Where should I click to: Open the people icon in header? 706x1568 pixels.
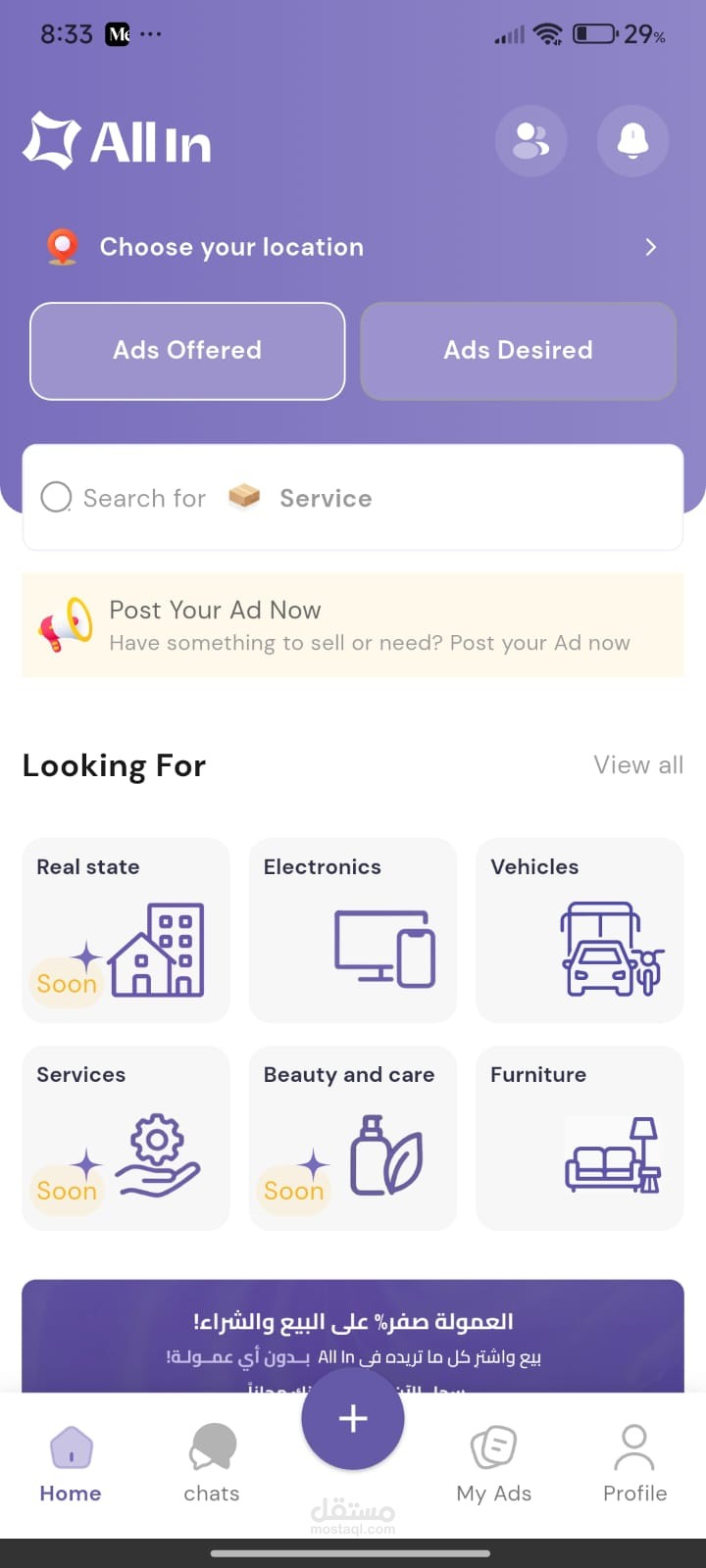pyautogui.click(x=531, y=140)
